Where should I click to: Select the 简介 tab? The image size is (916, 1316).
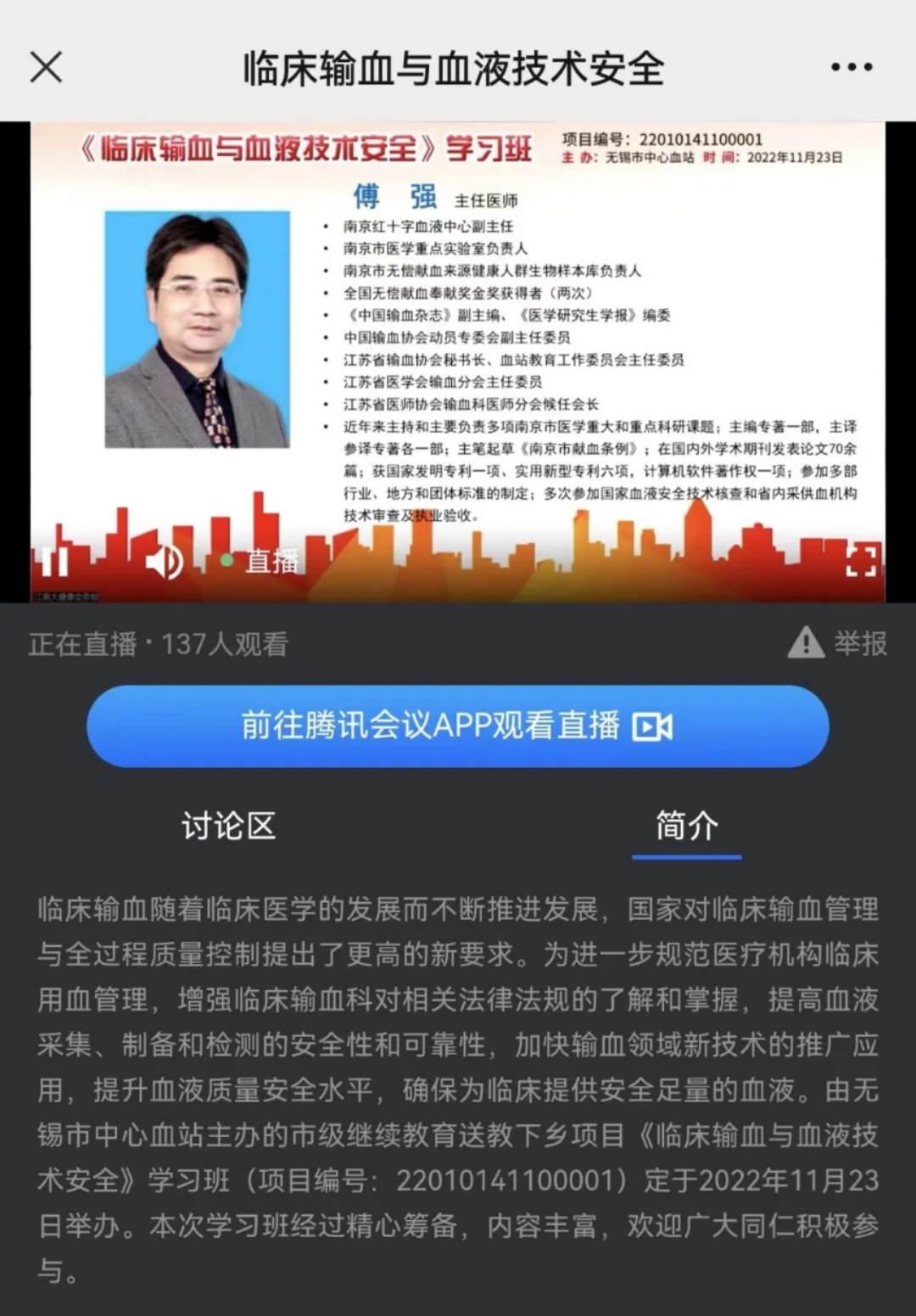click(686, 826)
